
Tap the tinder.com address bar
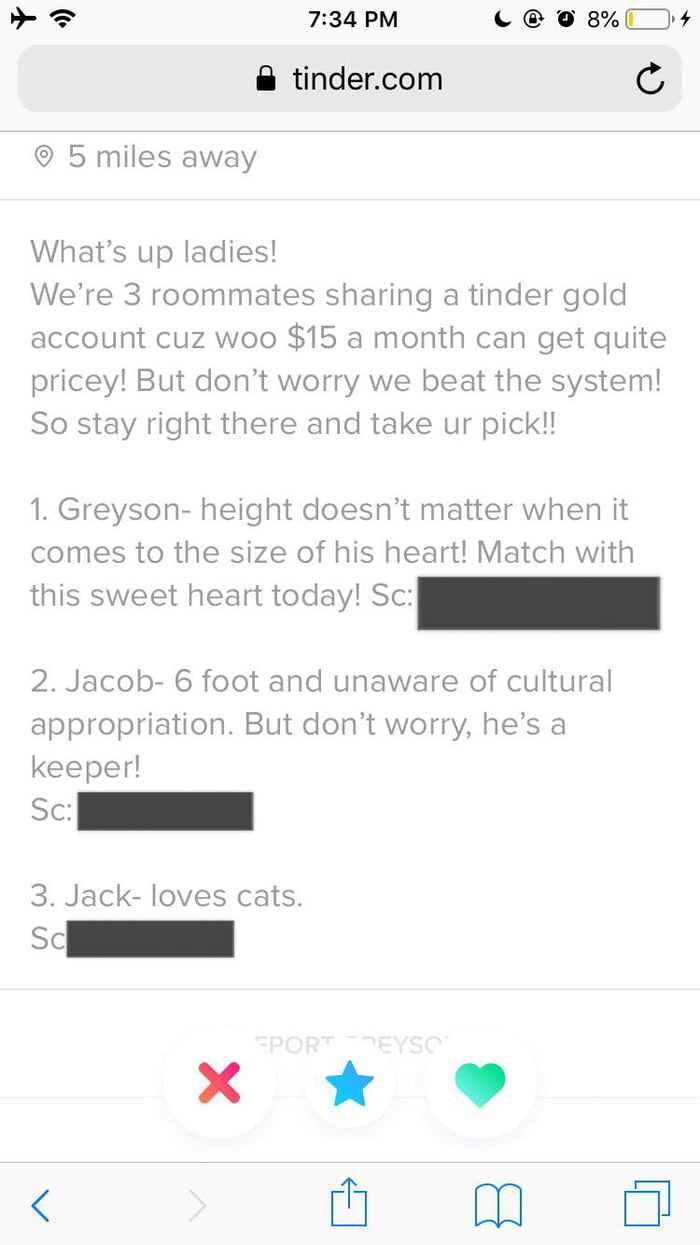tap(350, 80)
